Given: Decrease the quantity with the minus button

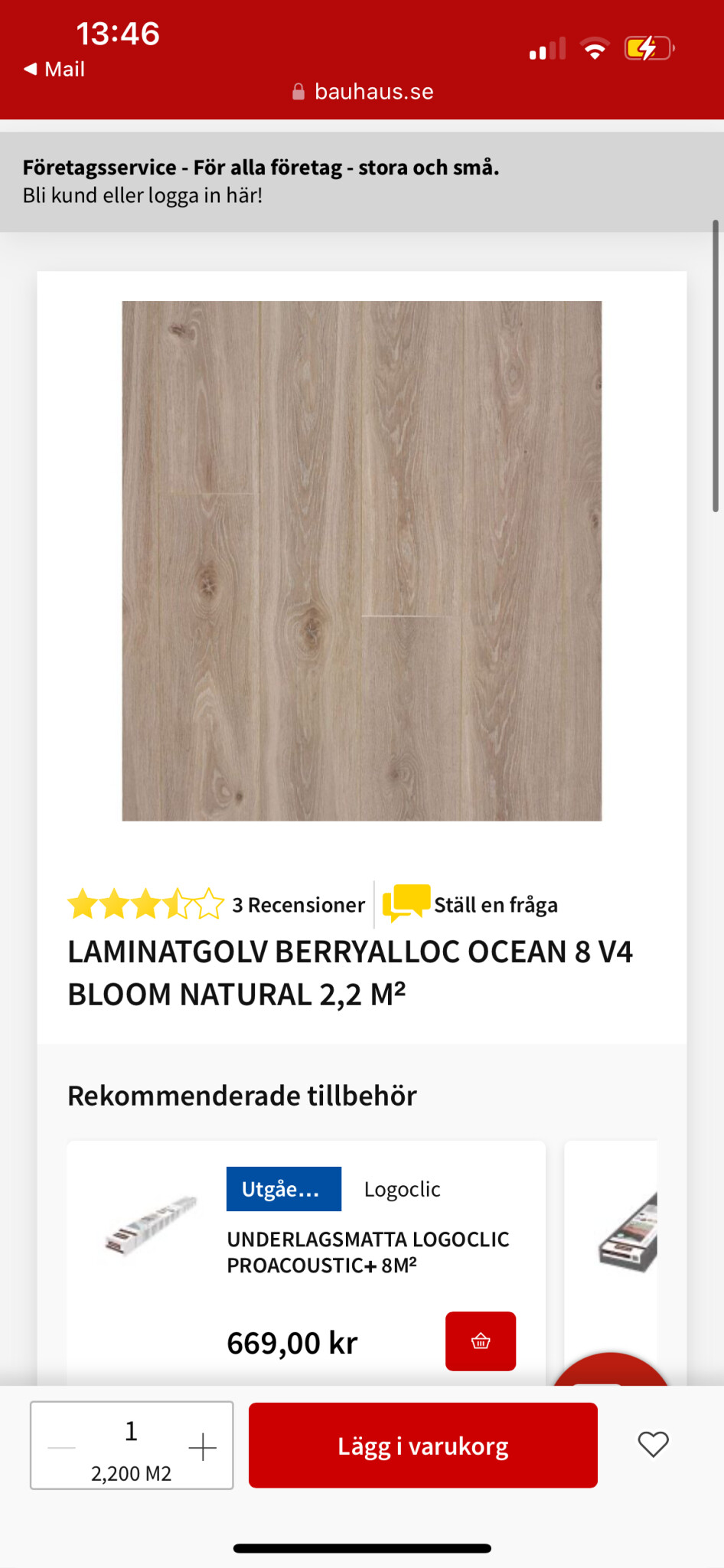Looking at the screenshot, I should 62,1447.
